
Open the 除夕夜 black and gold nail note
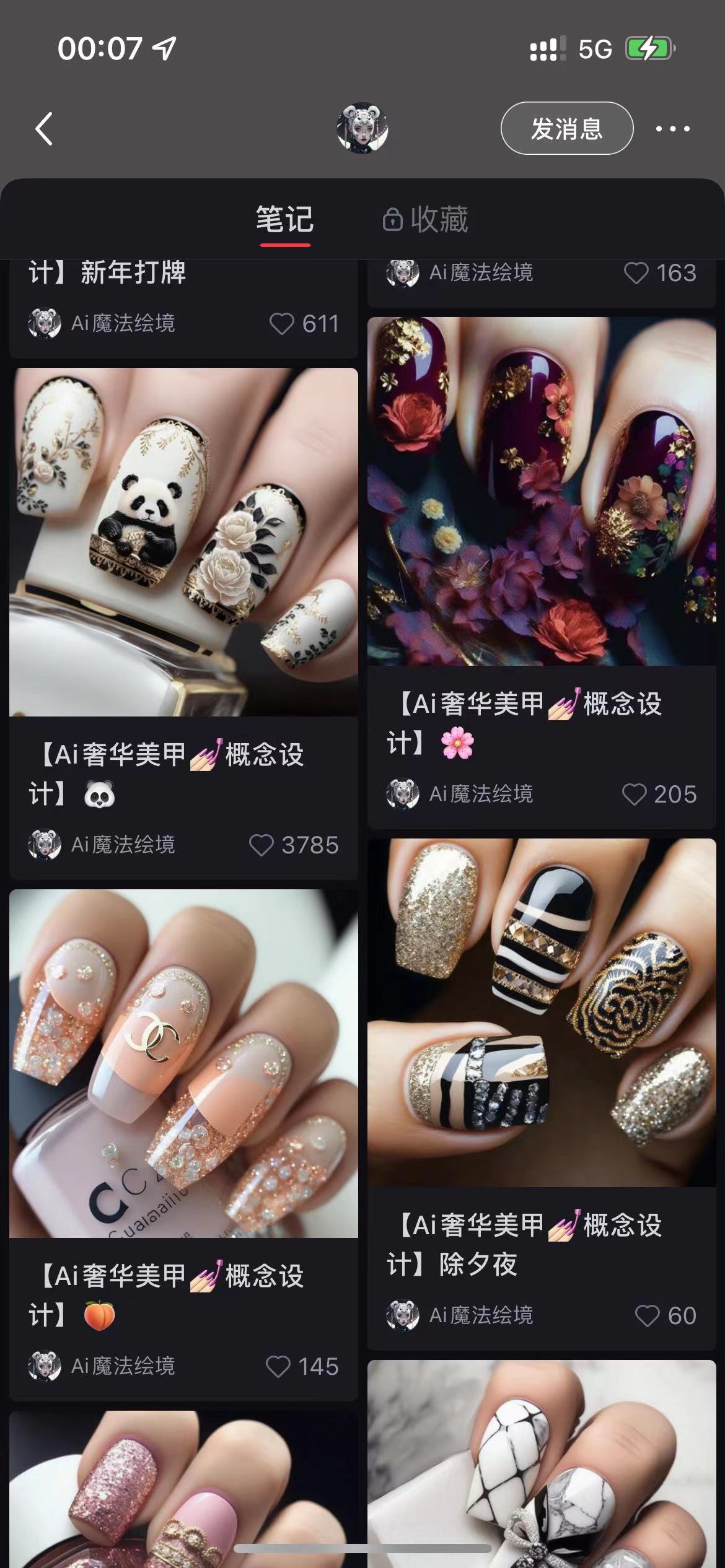pyautogui.click(x=542, y=1013)
